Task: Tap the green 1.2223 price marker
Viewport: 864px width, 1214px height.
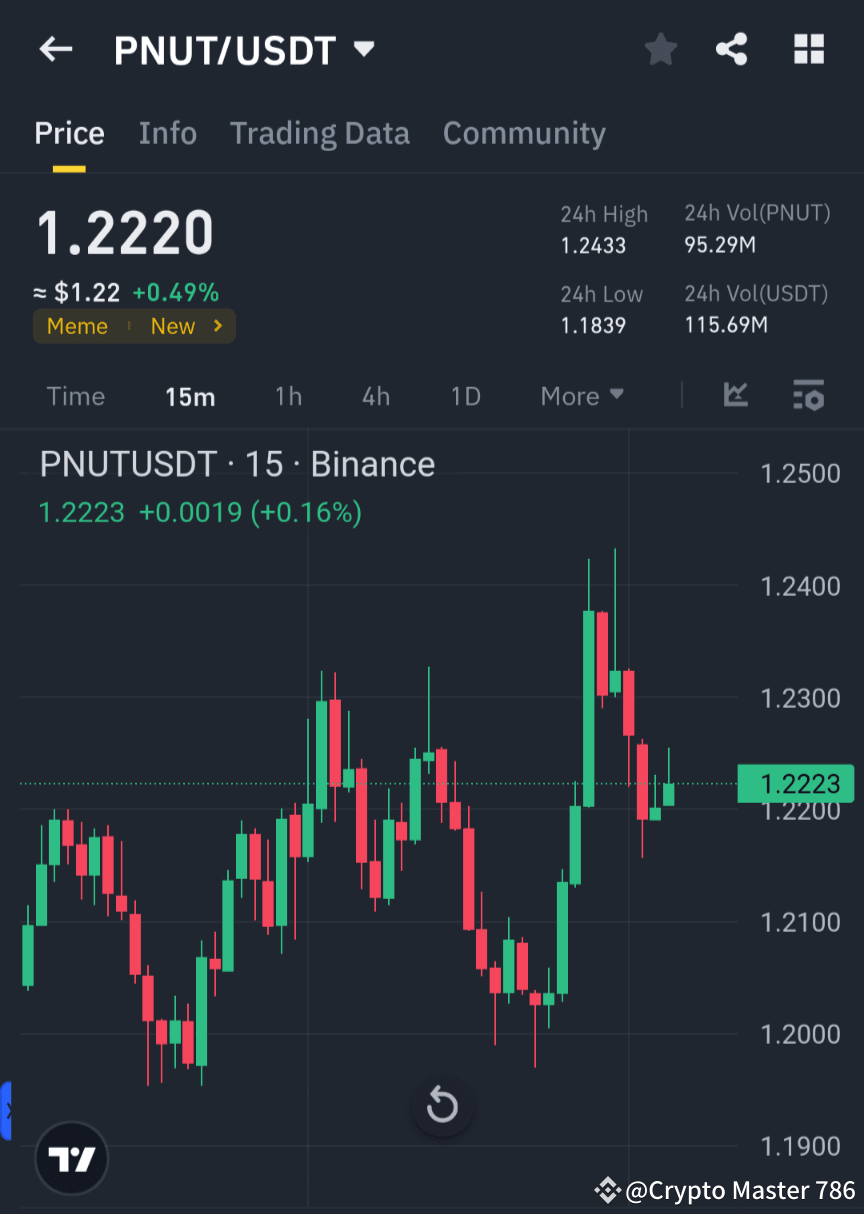Action: (796, 784)
